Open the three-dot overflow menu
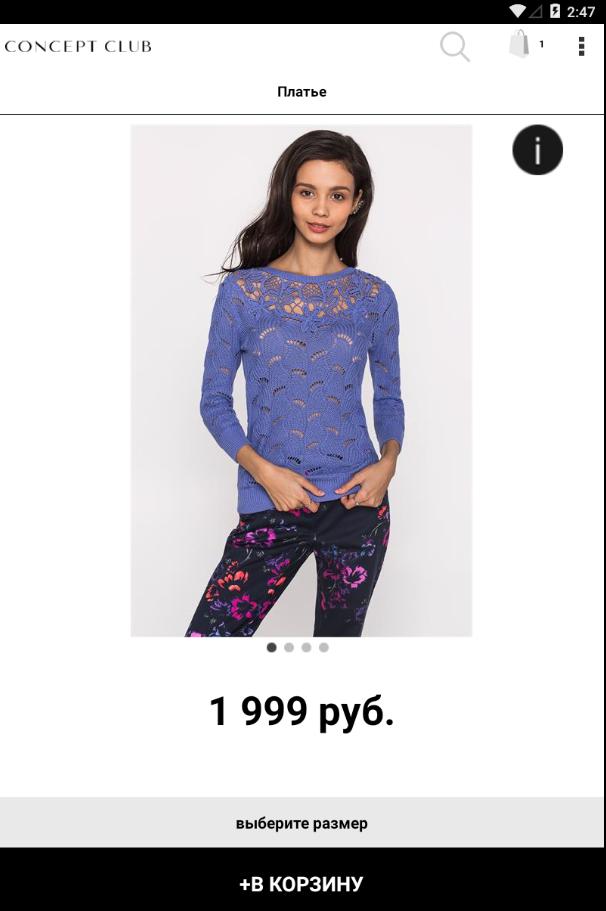 coord(581,46)
